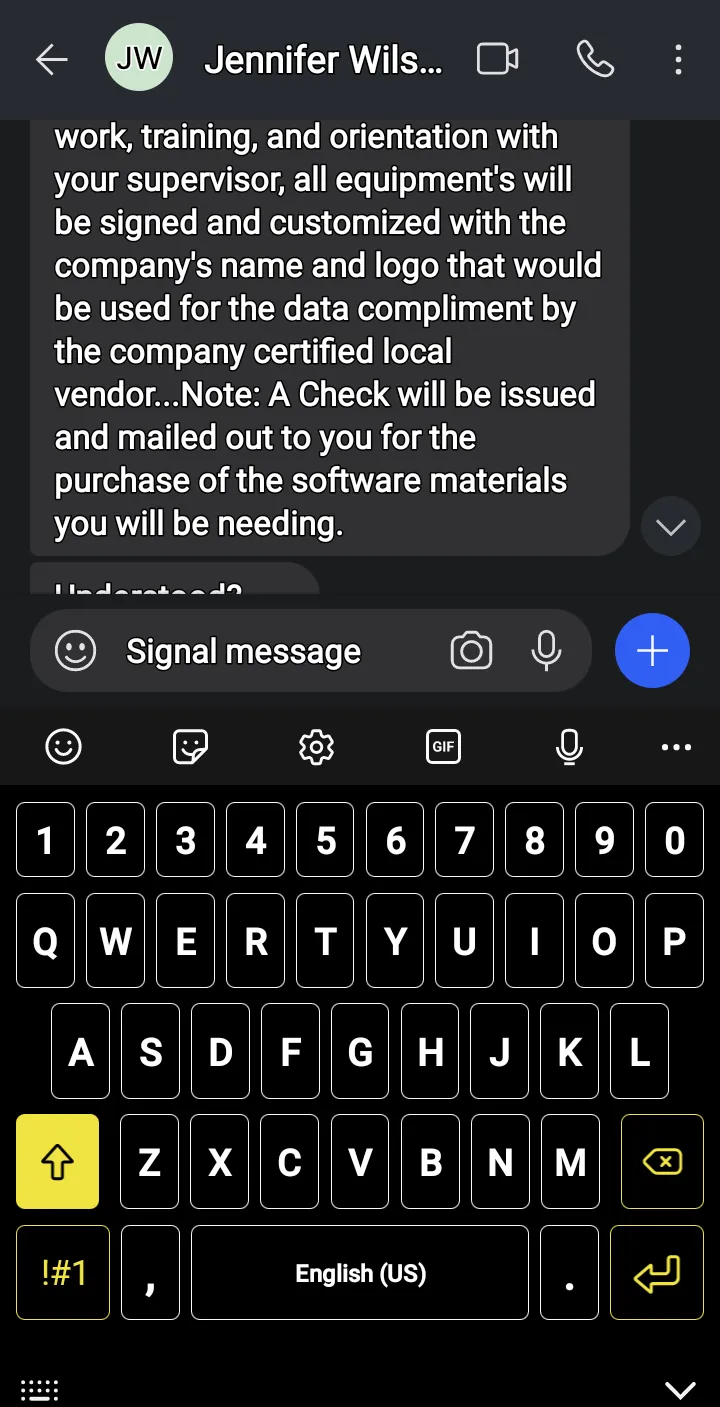Viewport: 720px width, 1407px height.
Task: Tap the backspace key
Action: 662,1161
